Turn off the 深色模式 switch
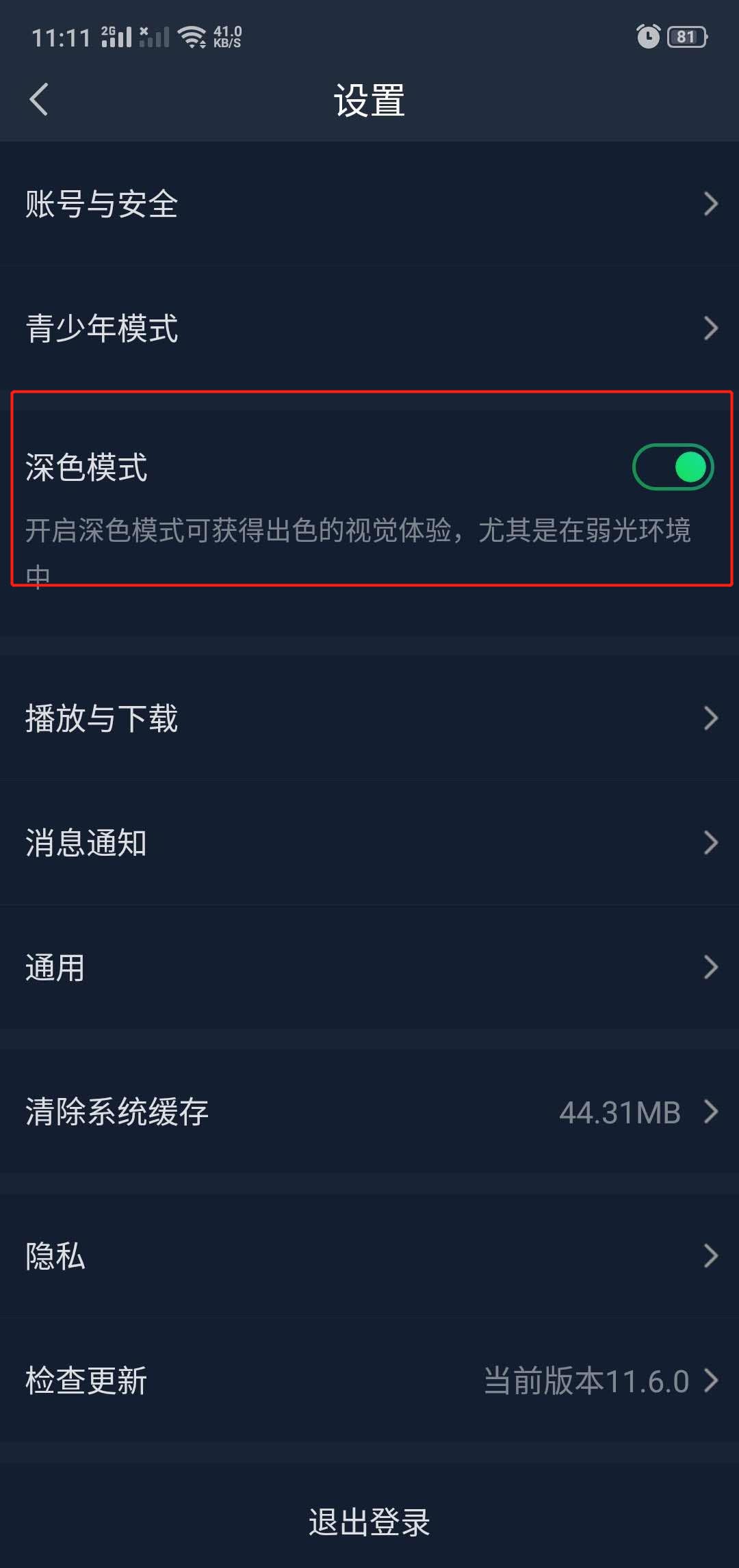Screen dimensions: 739x1568 click(673, 467)
